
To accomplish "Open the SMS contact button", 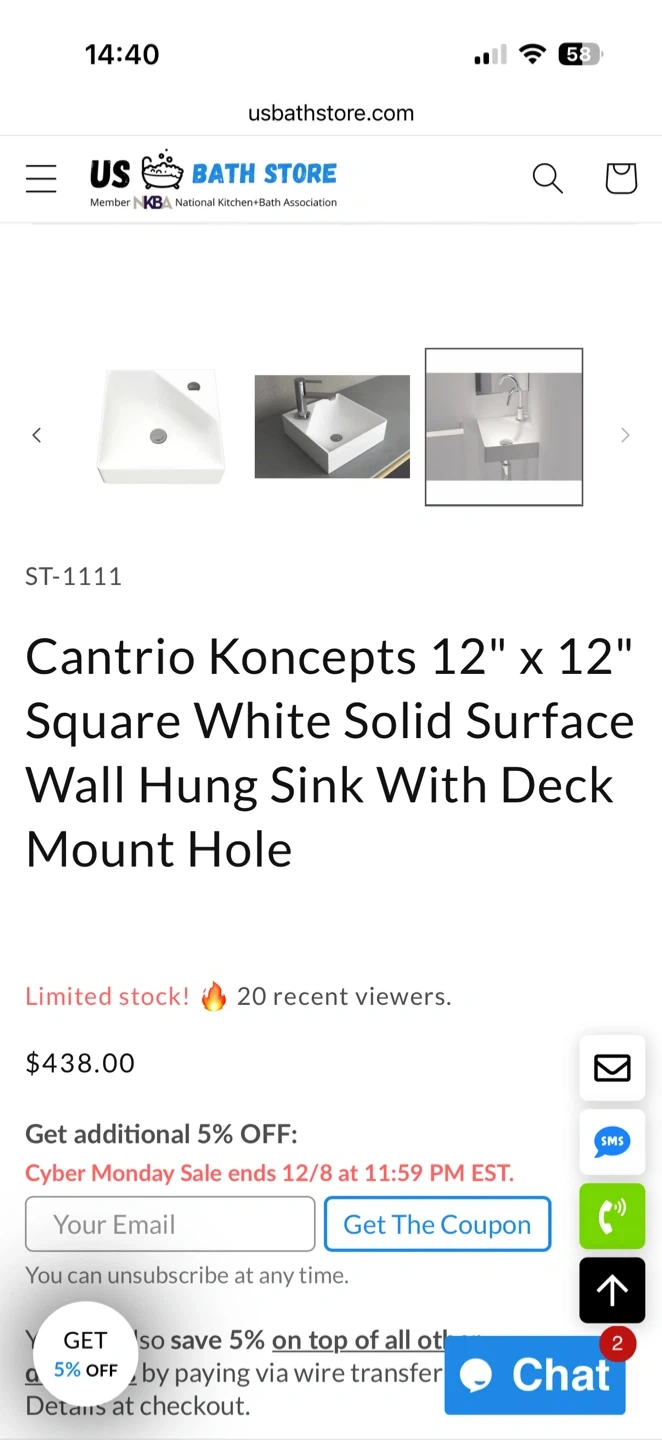I will [x=612, y=1142].
